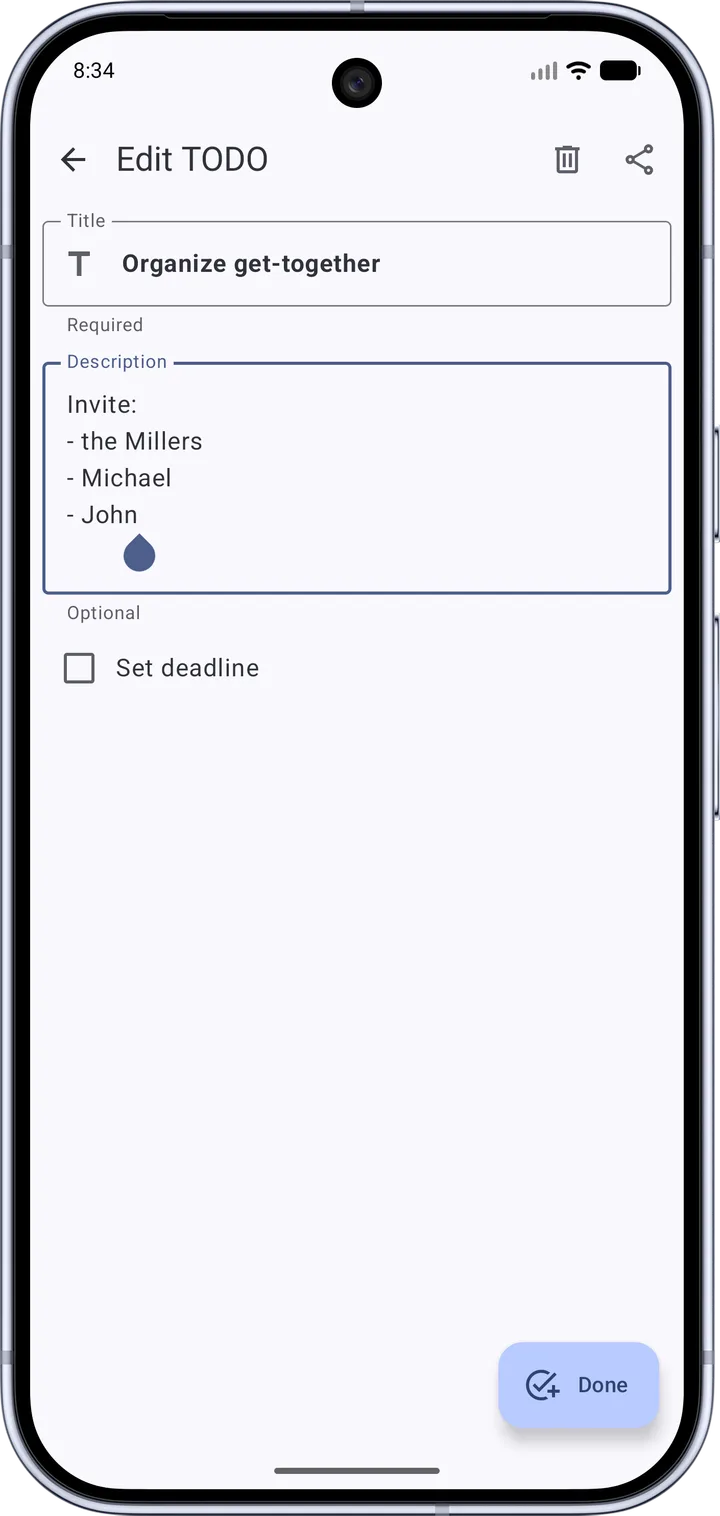The height and width of the screenshot is (1516, 720).
Task: Go back using the arrow
Action: click(73, 160)
